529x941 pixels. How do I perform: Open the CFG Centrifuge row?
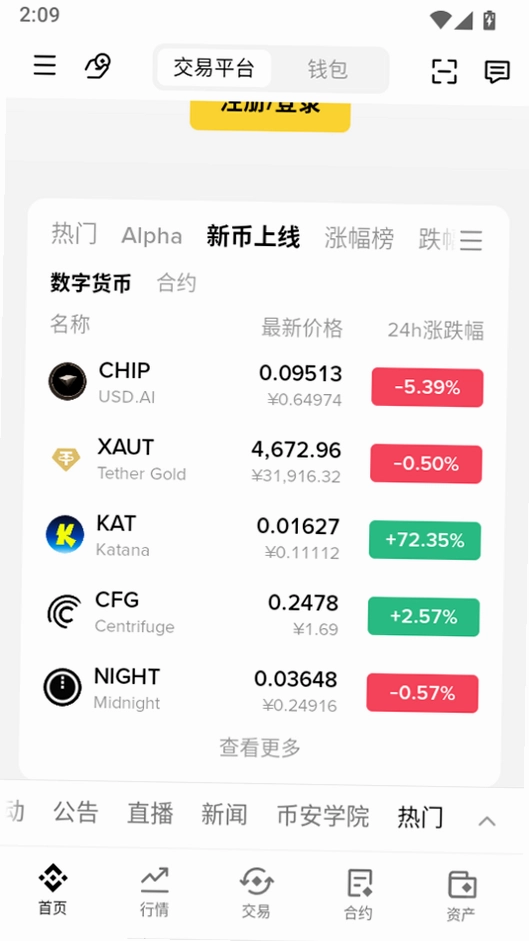[x=262, y=614]
